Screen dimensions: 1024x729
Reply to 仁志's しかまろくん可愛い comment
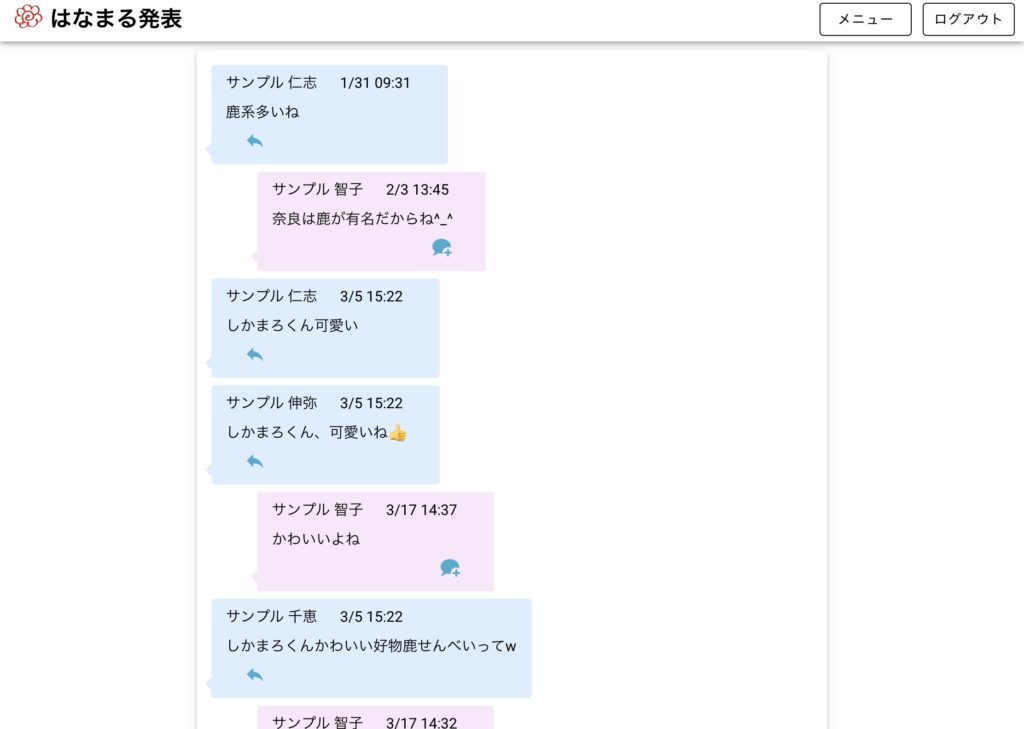tap(255, 354)
